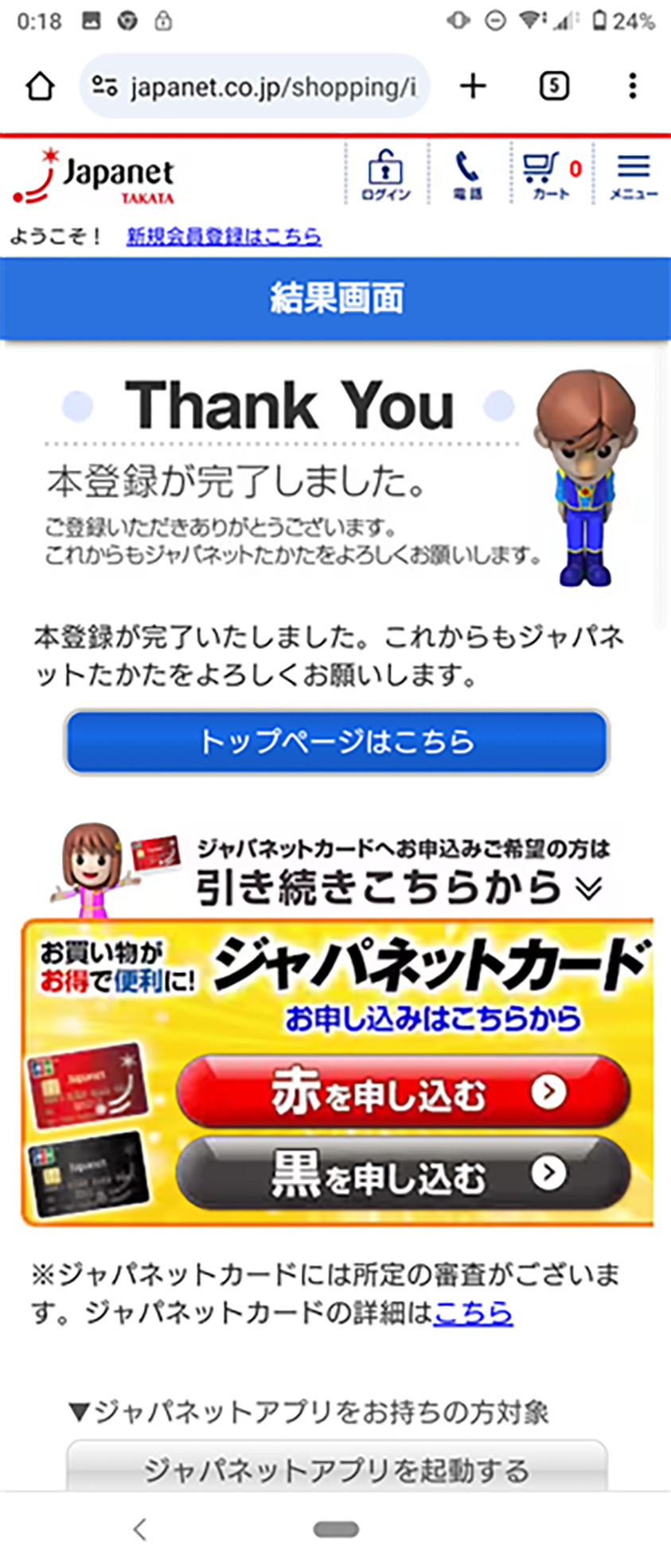
Task: Follow the 新規会員登録はこちら link
Action: pos(224,236)
